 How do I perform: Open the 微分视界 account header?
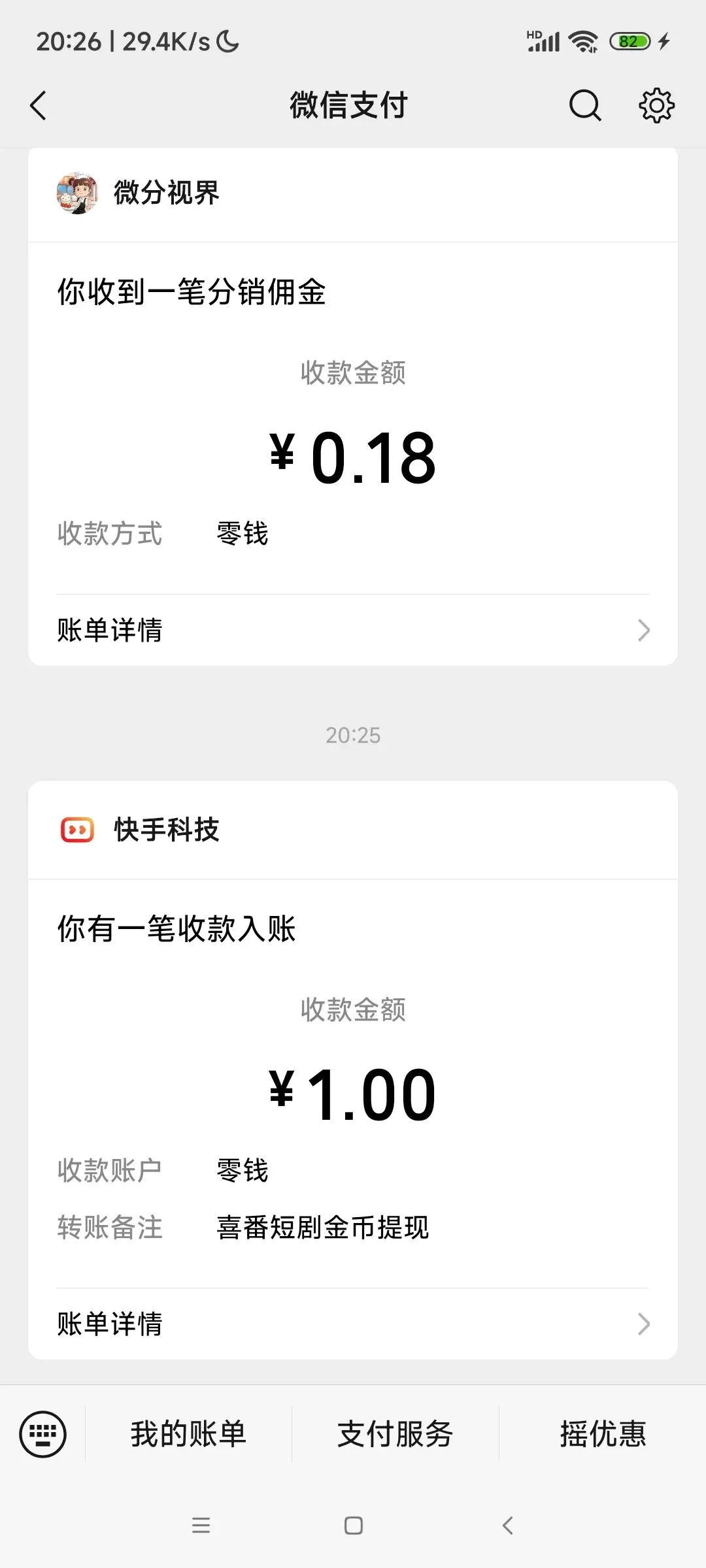(x=167, y=193)
